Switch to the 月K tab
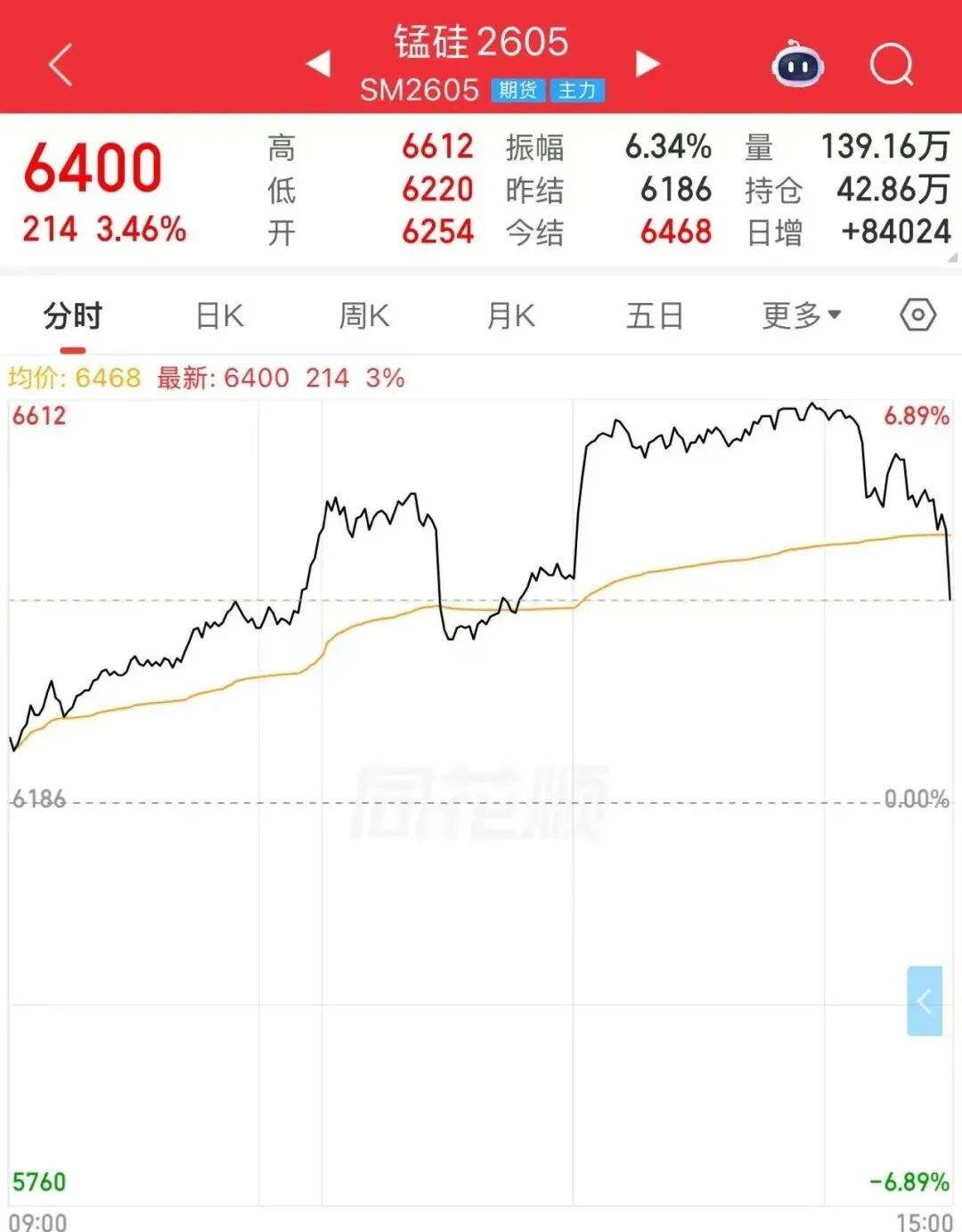The image size is (962, 1232). tap(510, 316)
